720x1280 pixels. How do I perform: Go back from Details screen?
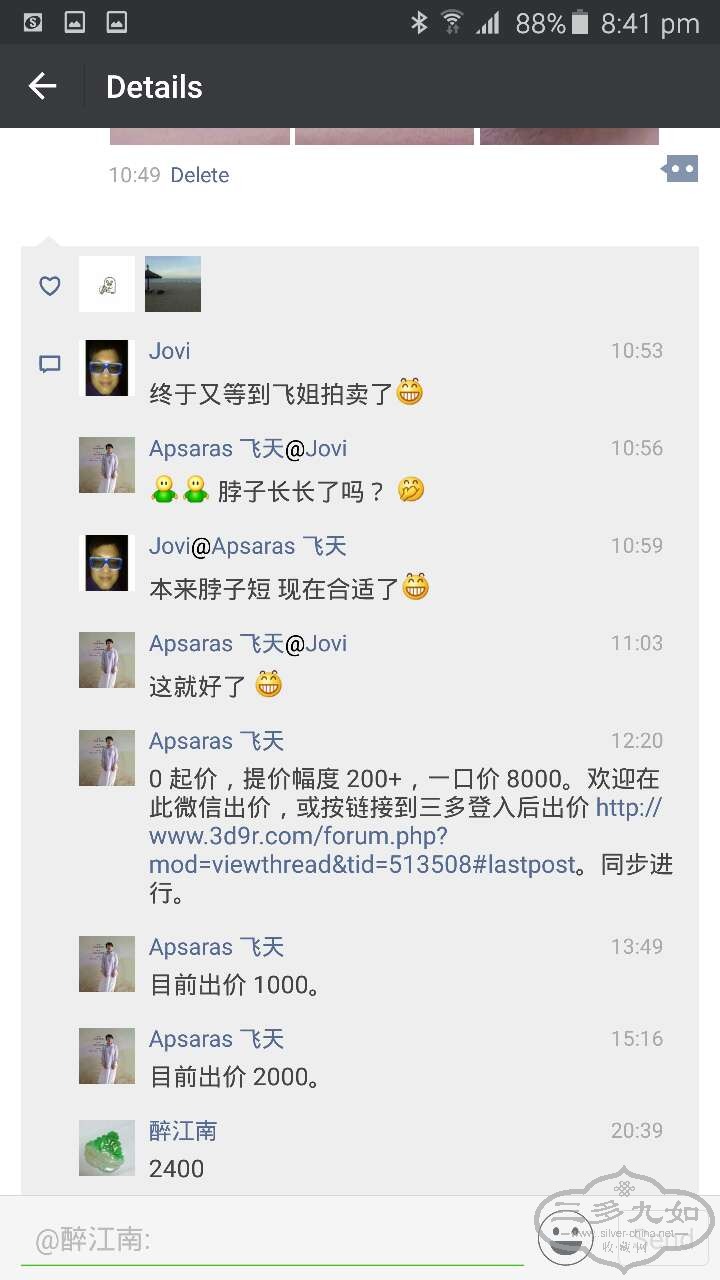pyautogui.click(x=42, y=87)
